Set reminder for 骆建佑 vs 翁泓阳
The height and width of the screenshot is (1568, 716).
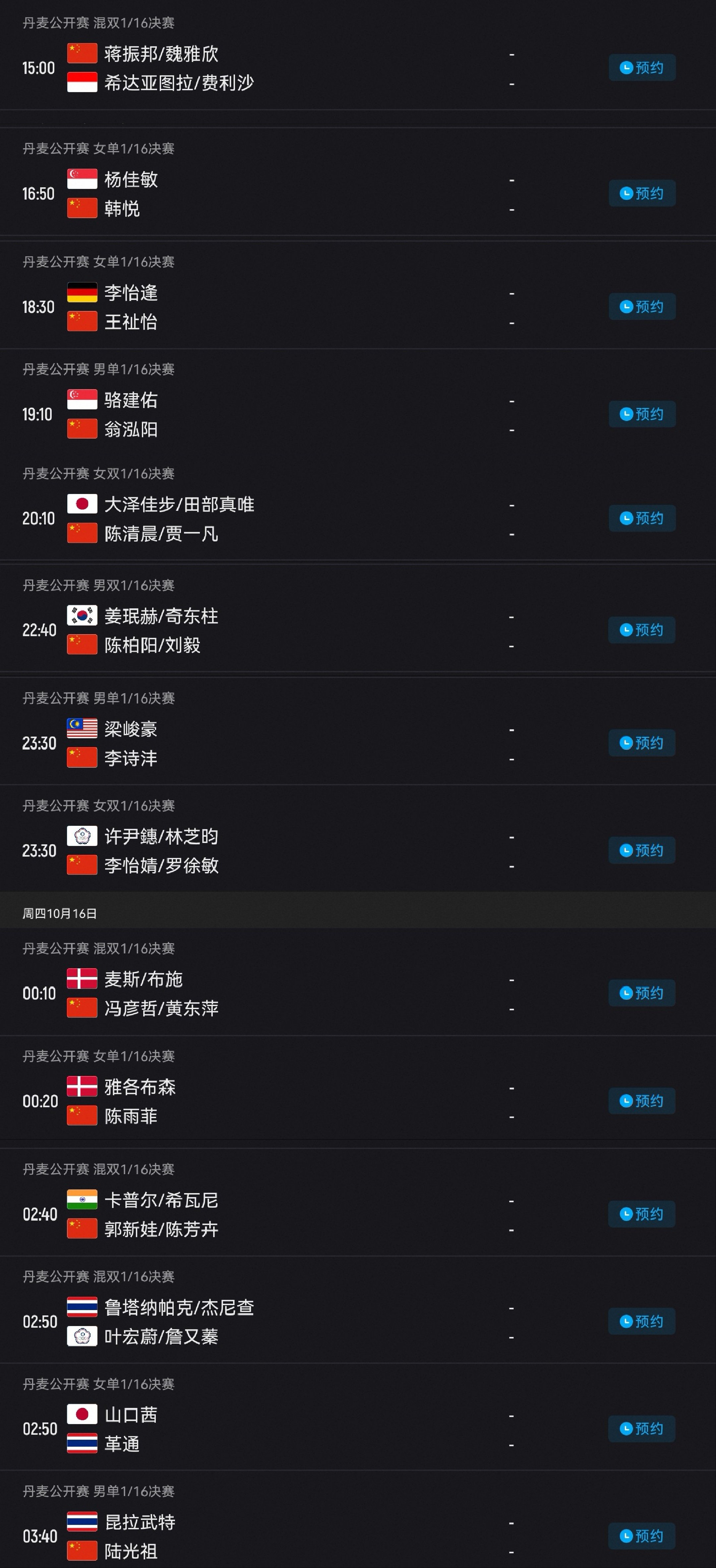click(x=642, y=414)
